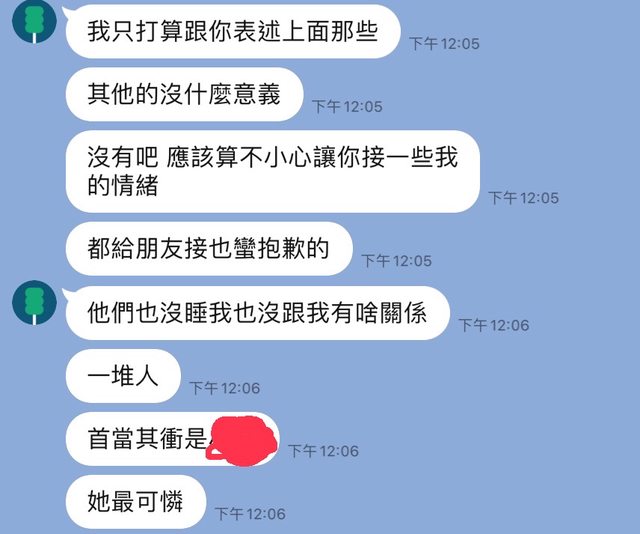
Task: Open sender avatar beside 他們也沒睡我也沒跟我有啥關係
Action: pos(34,302)
